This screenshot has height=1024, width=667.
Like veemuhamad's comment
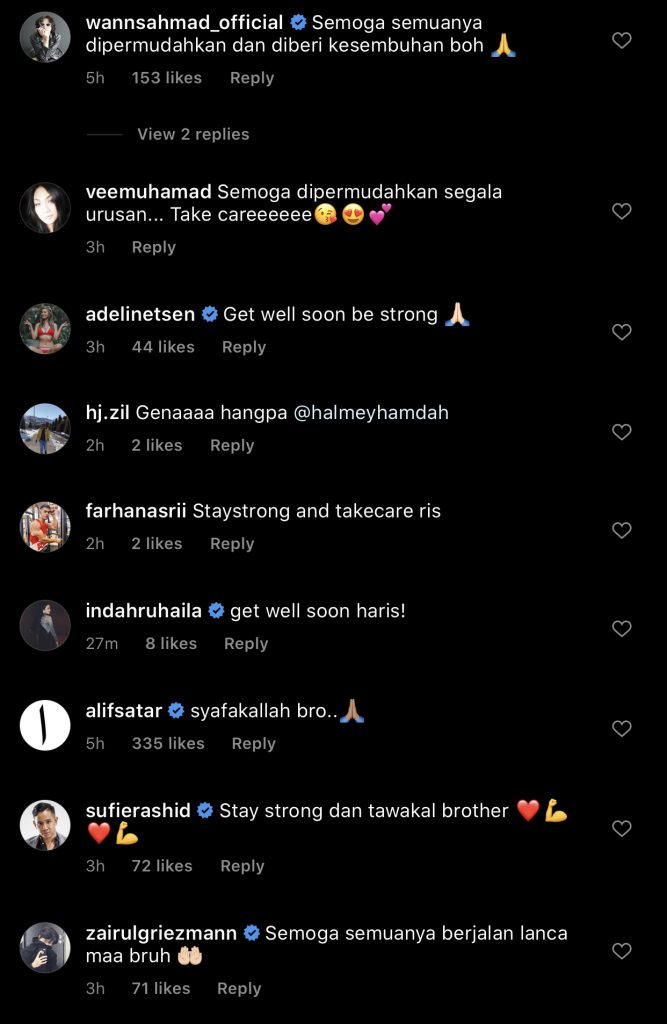[621, 211]
